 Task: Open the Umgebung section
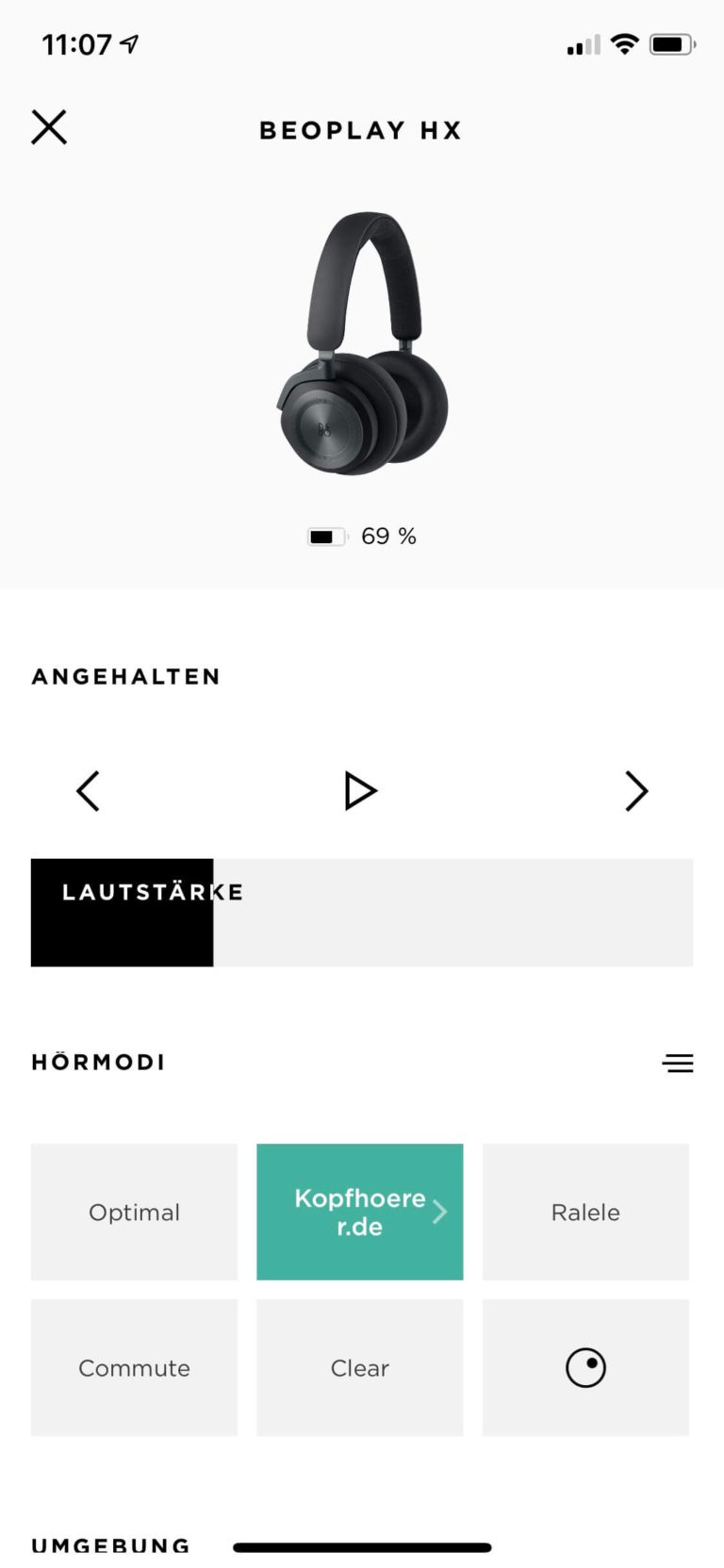(110, 1544)
